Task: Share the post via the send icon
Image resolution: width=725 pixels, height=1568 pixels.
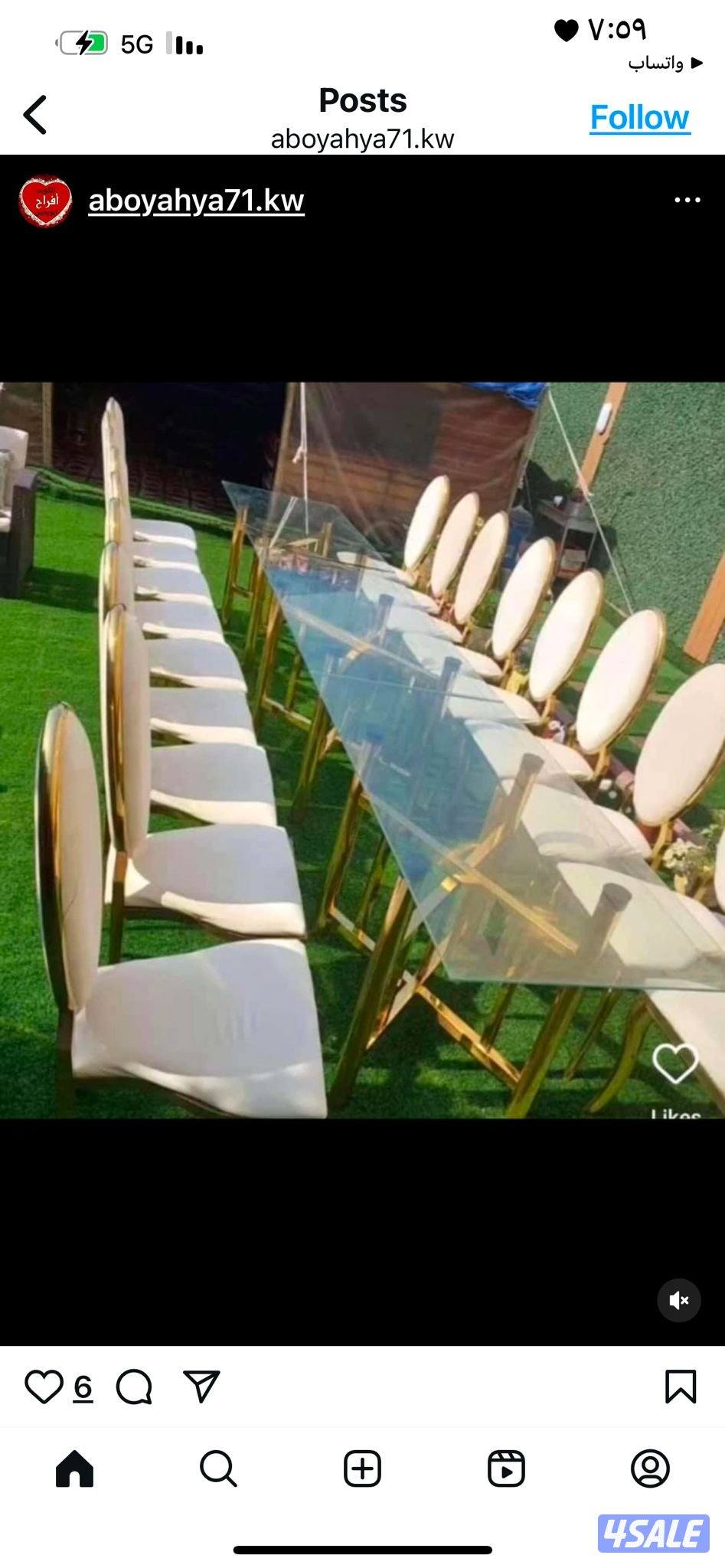Action: point(202,1387)
